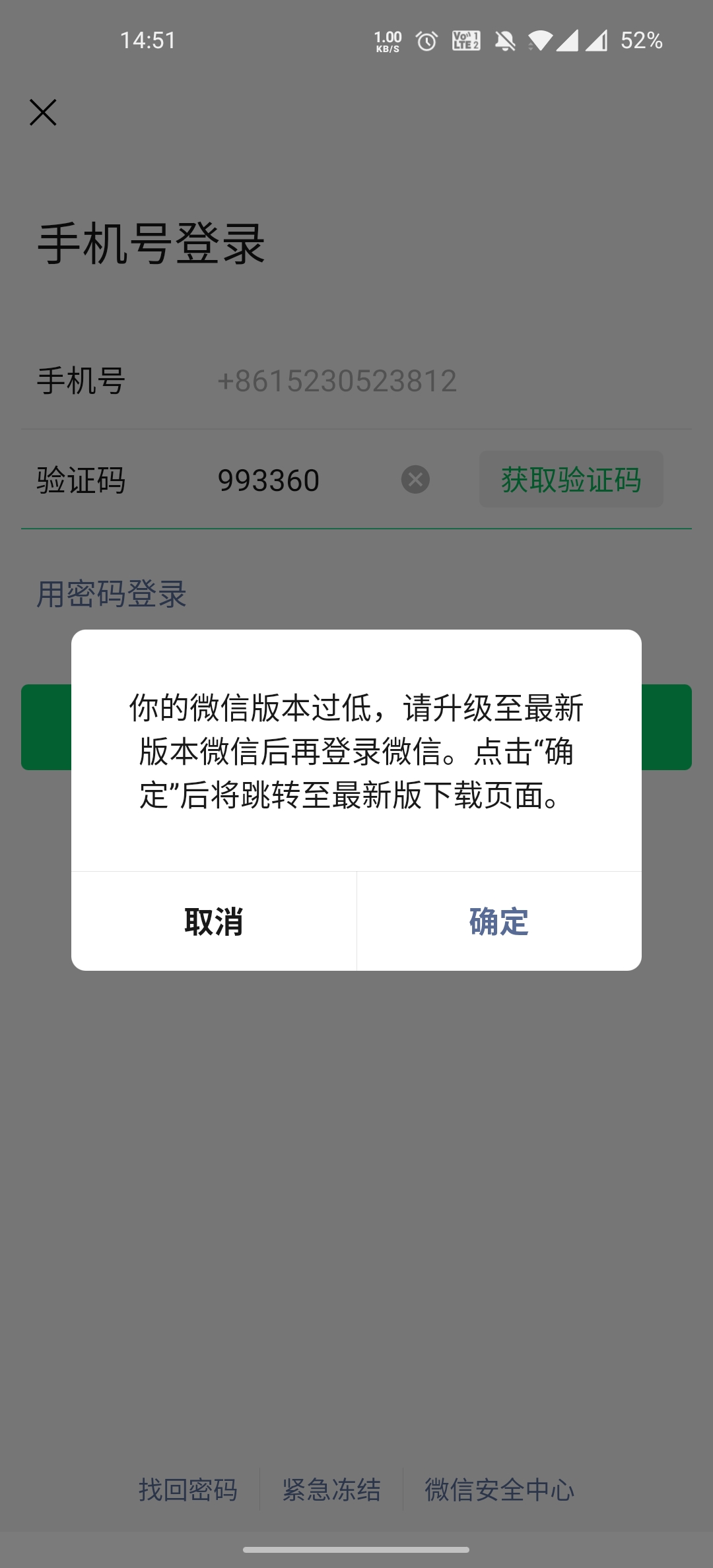Close the phone number login screen
713x1568 pixels.
click(42, 112)
